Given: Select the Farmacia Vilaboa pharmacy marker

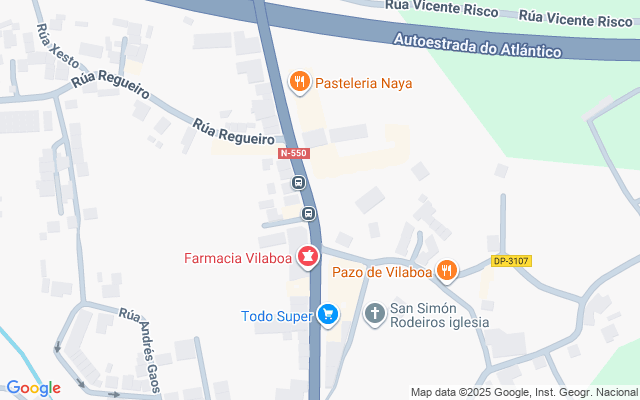Looking at the screenshot, I should pyautogui.click(x=308, y=258).
